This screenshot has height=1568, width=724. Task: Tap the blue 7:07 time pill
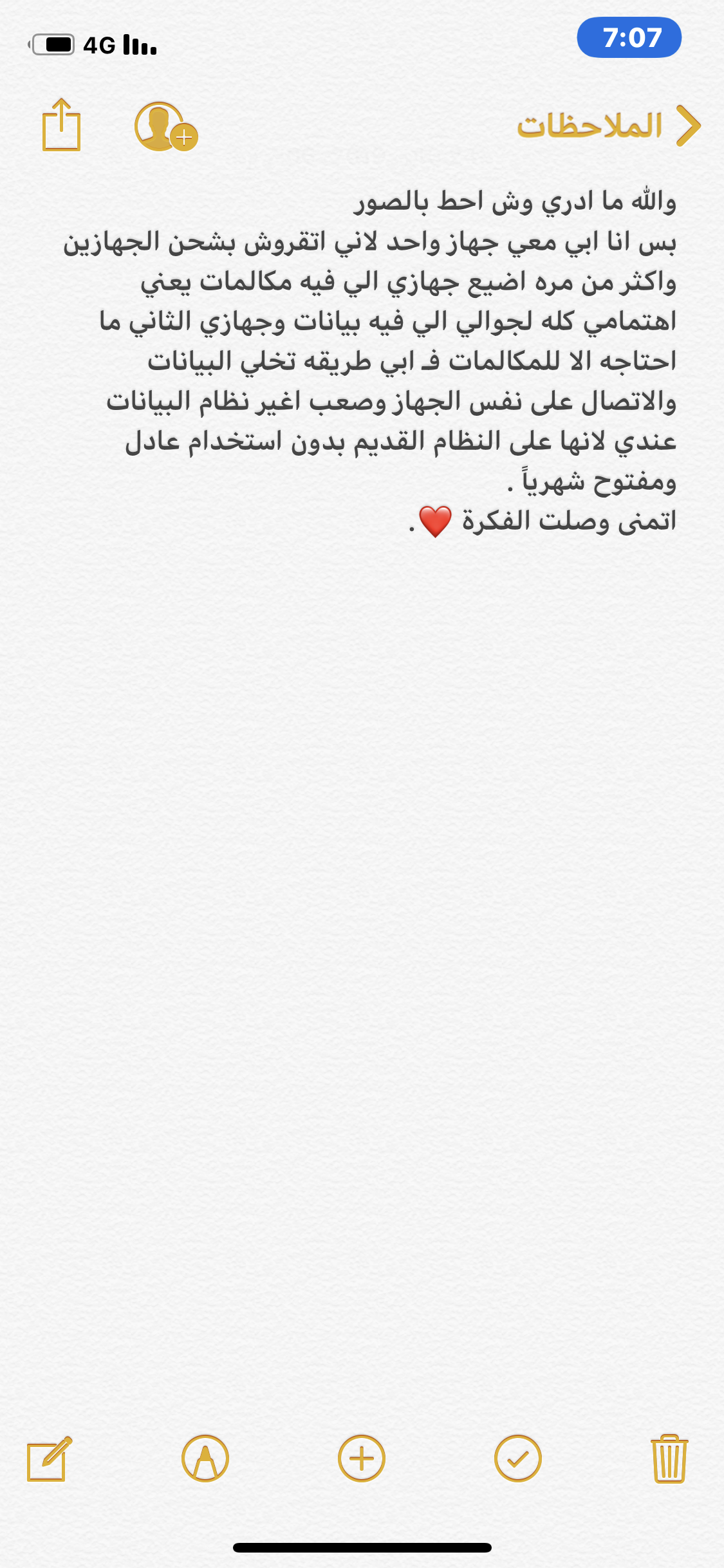pyautogui.click(x=629, y=37)
